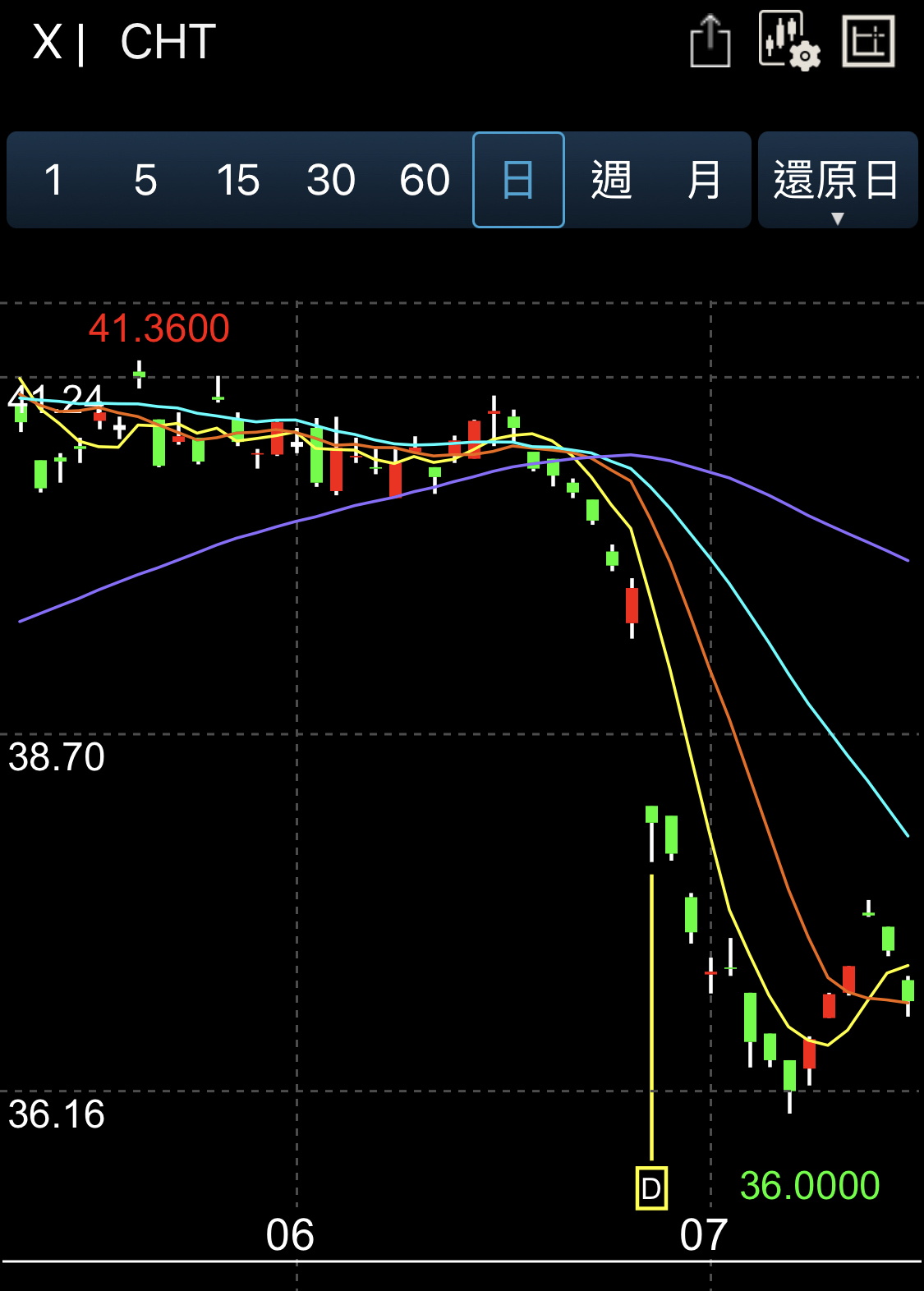Show the 60-minute chart
924x1291 pixels.
pyautogui.click(x=425, y=180)
